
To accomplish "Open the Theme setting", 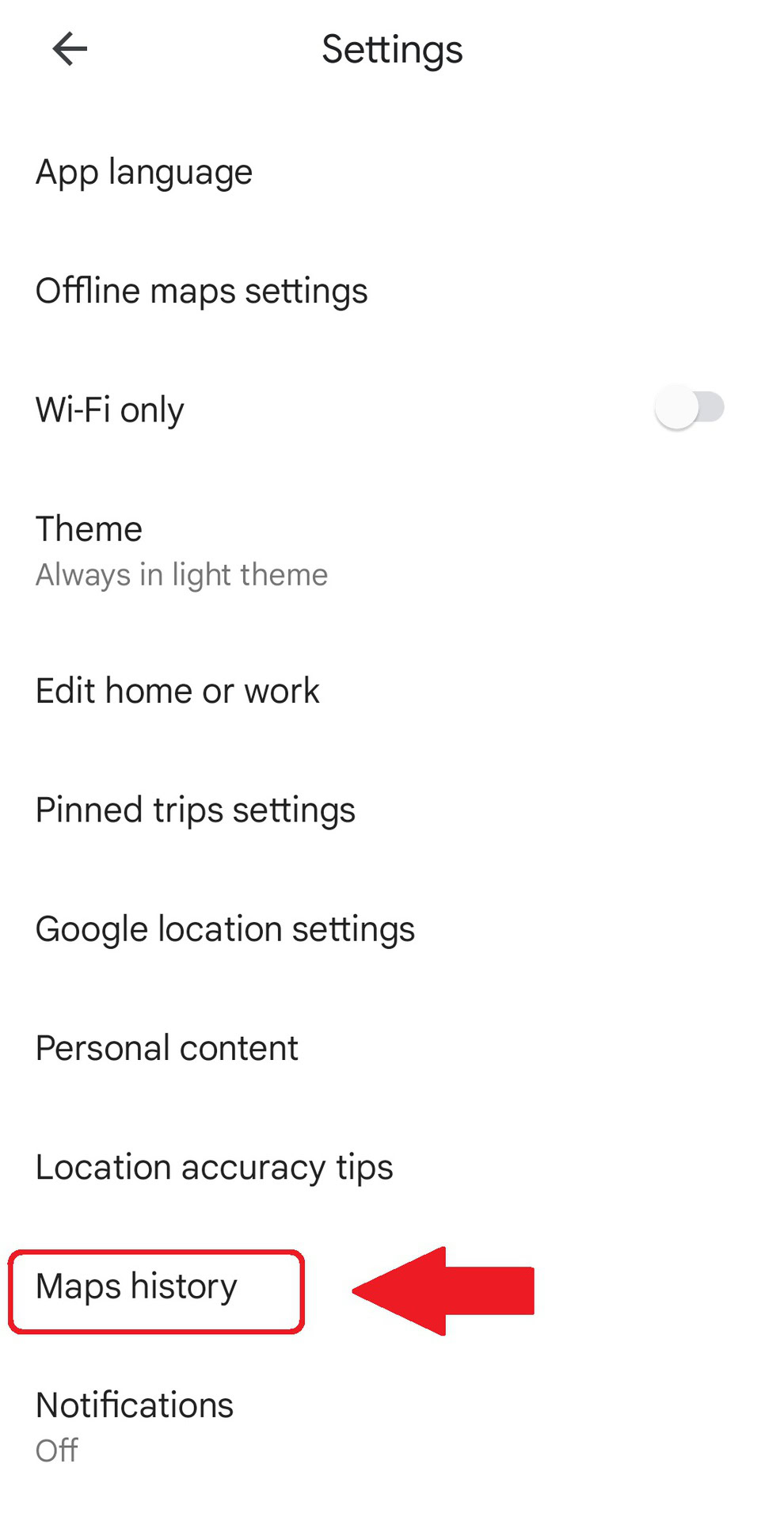I will pos(181,551).
